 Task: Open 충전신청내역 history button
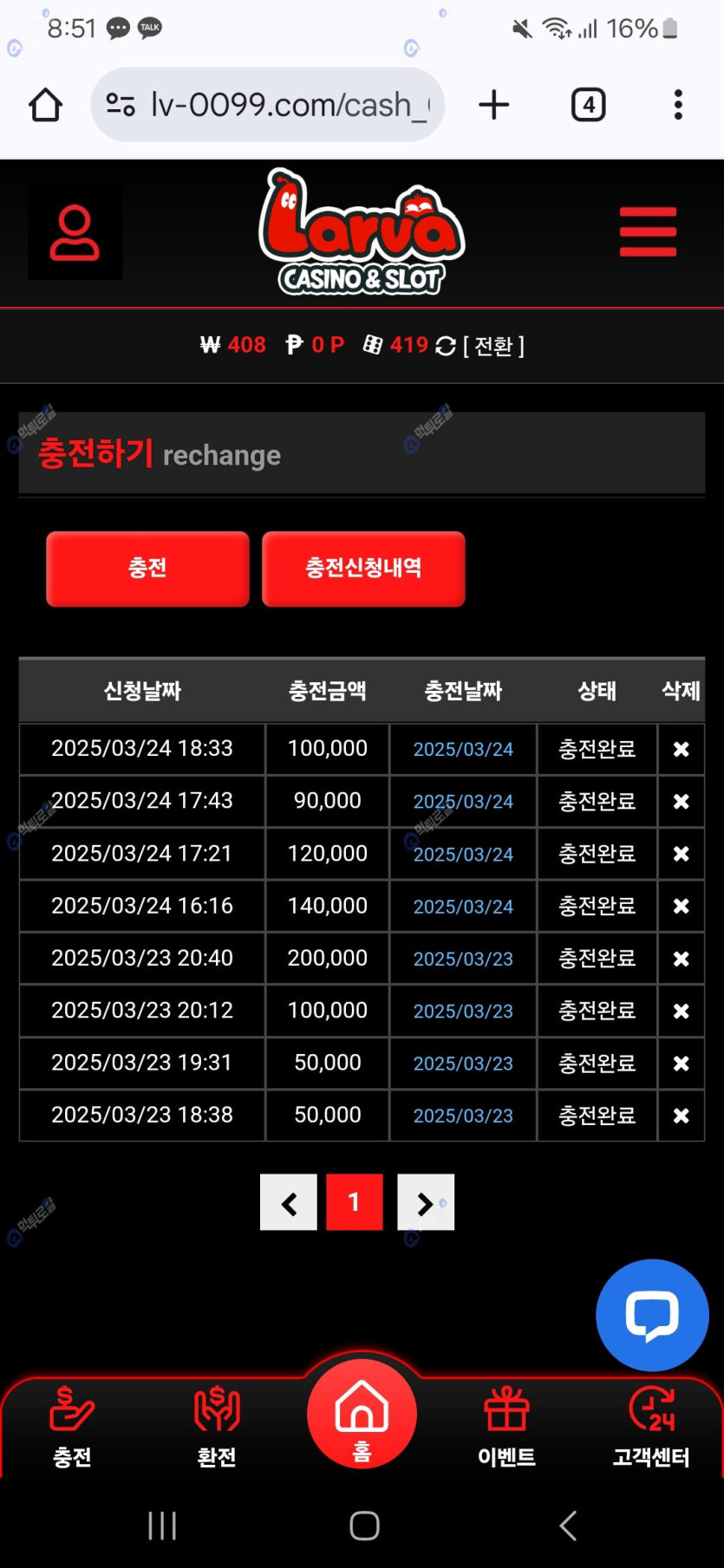[363, 569]
